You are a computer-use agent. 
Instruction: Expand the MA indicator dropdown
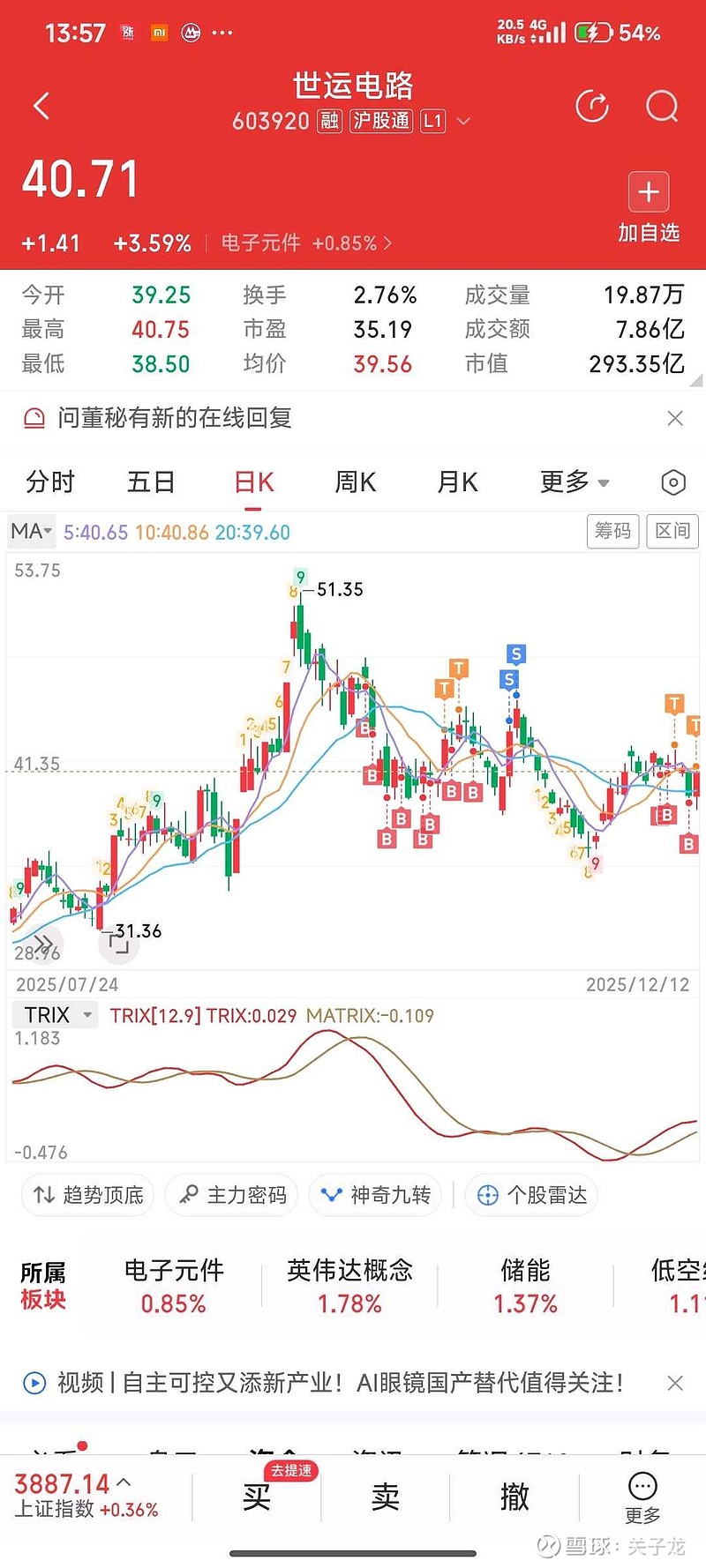[x=30, y=532]
